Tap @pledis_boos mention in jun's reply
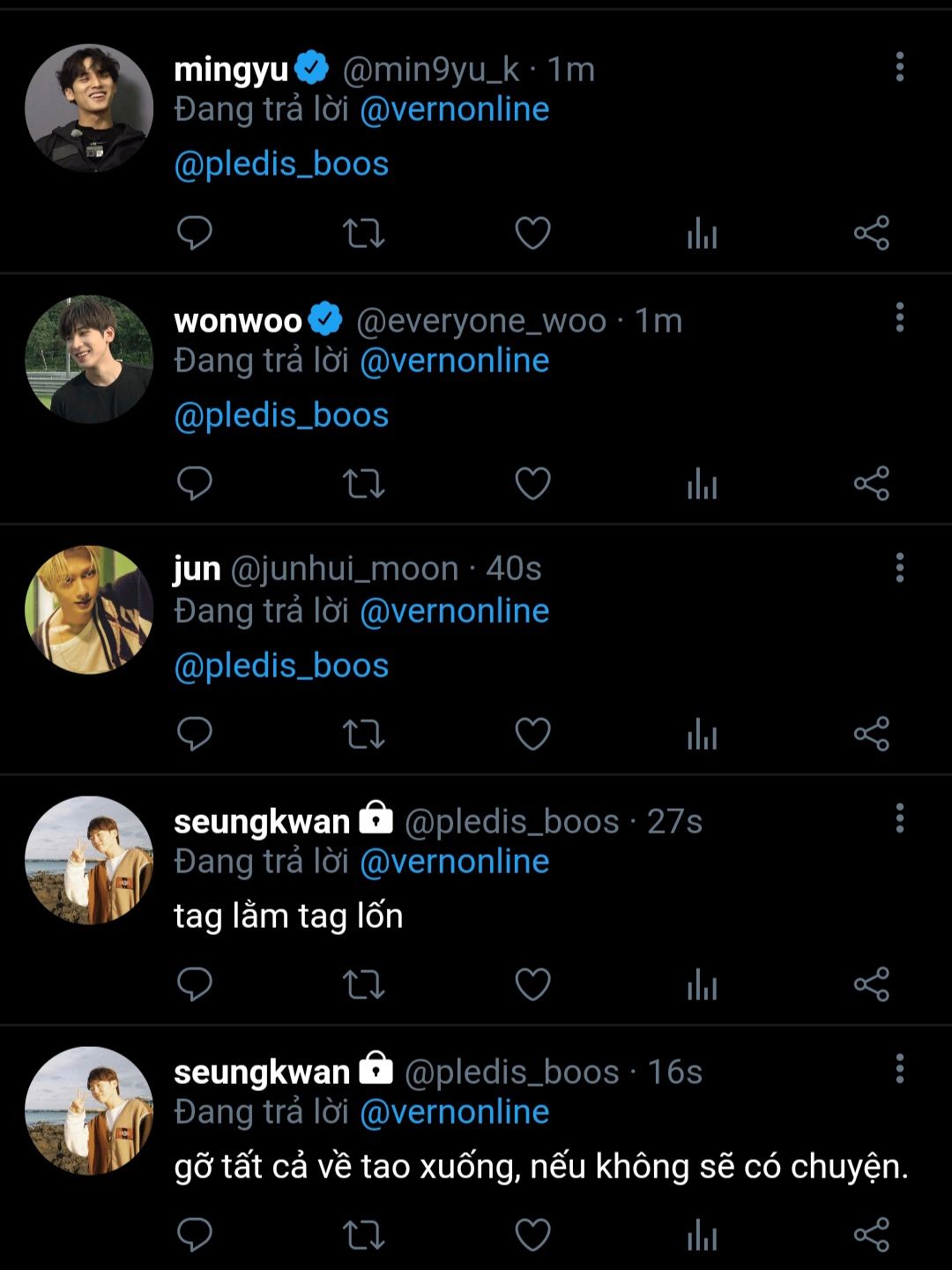Image resolution: width=952 pixels, height=1270 pixels. coord(281,666)
